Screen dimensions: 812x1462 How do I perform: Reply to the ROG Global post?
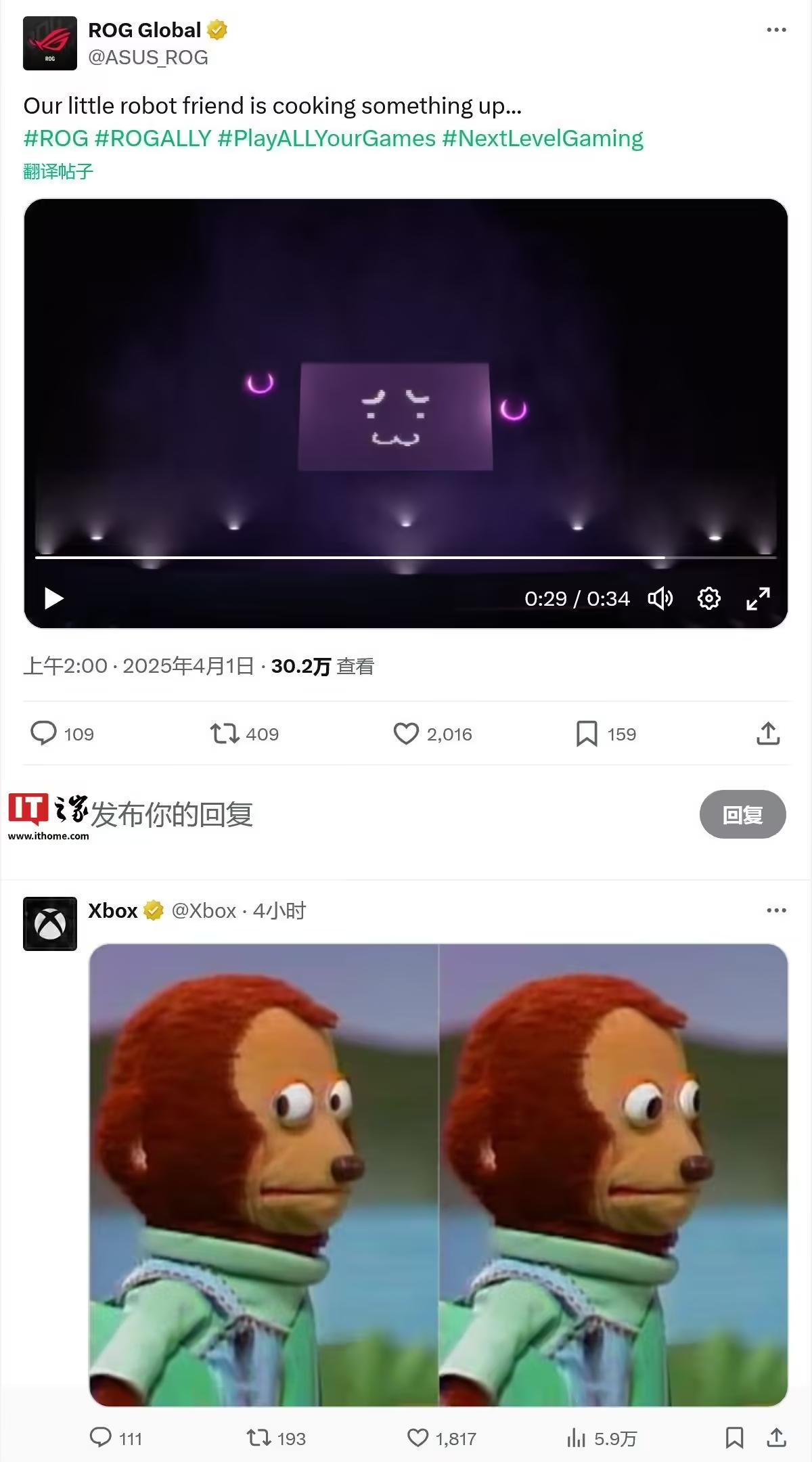45,734
